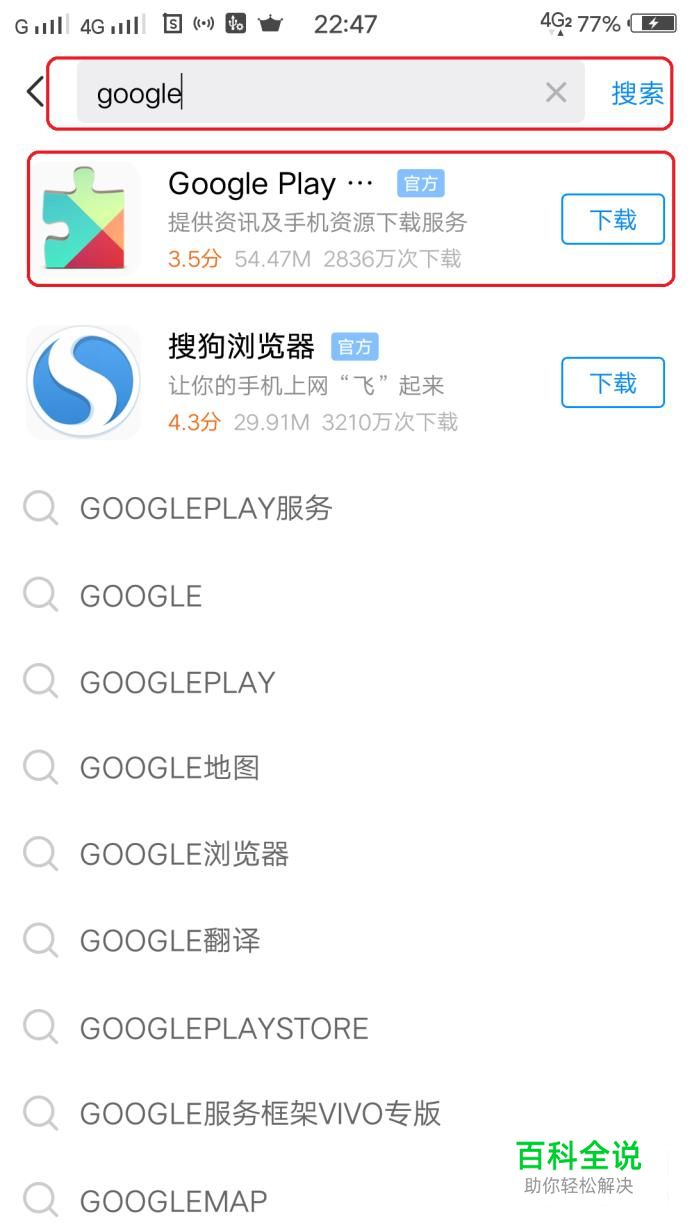Tap the 搜索 search button
Image resolution: width=692 pixels, height=1230 pixels.
click(x=638, y=93)
